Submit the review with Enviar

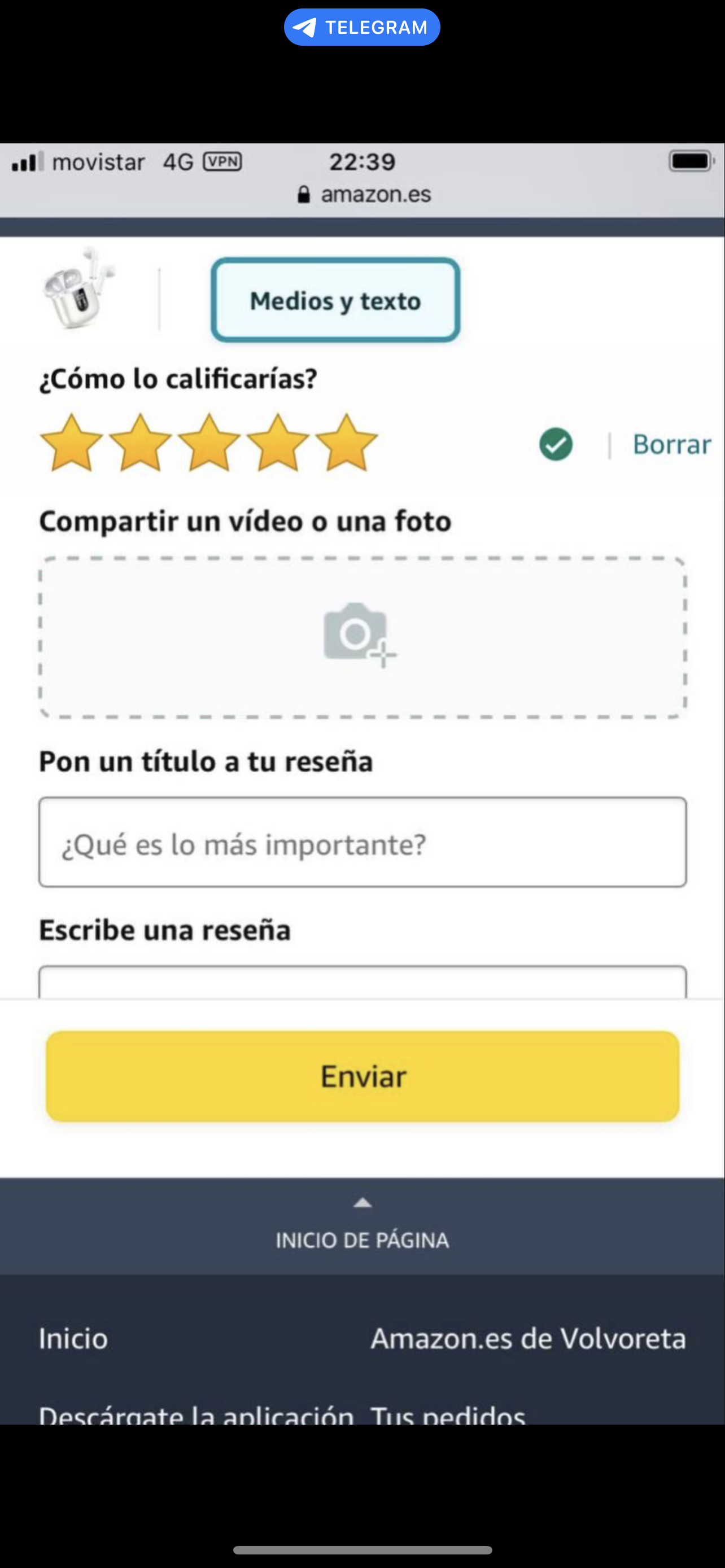[362, 1076]
